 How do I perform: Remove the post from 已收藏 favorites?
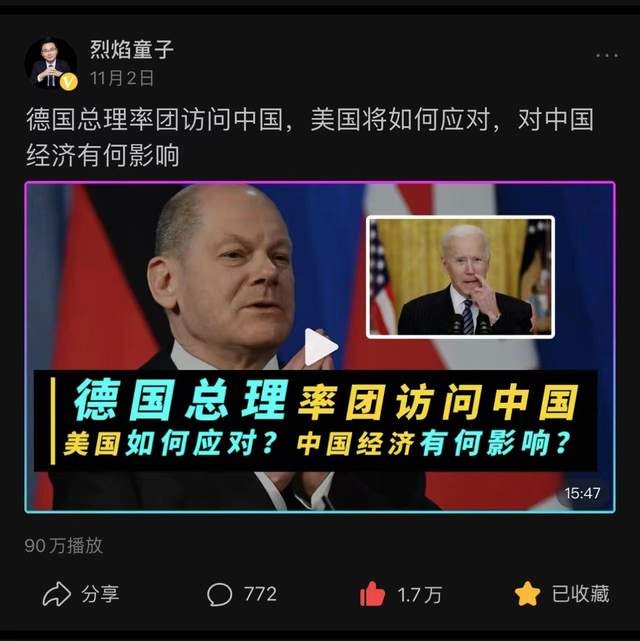[561, 594]
